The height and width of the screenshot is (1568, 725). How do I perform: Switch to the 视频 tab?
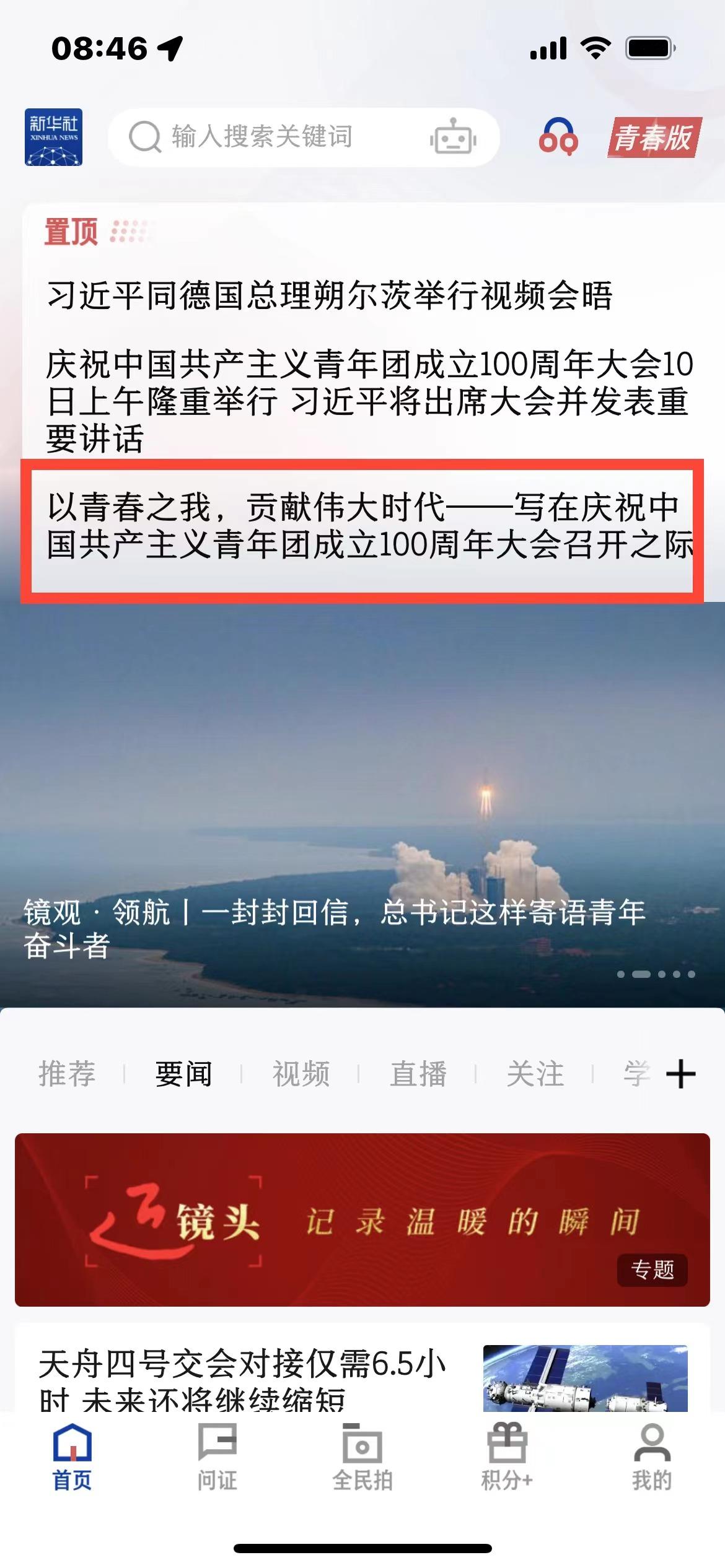pyautogui.click(x=301, y=1073)
